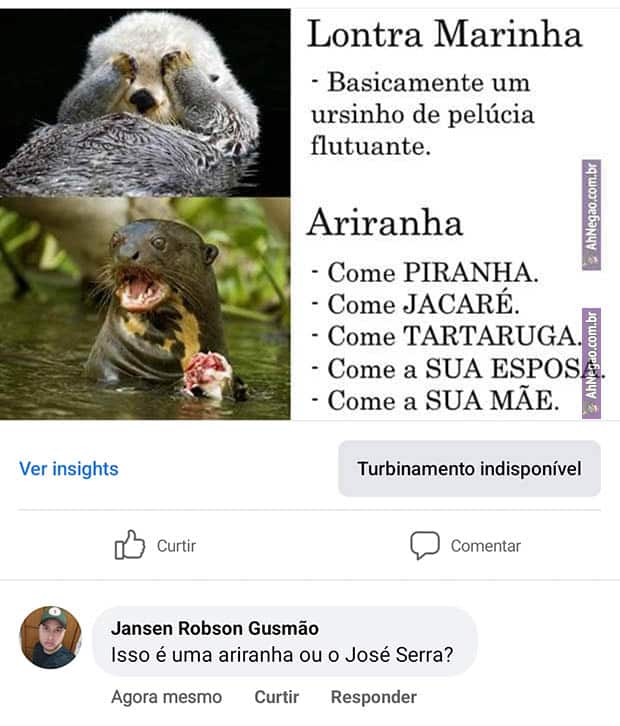Viewport: 620px width, 726px height.
Task: Reply to Jansen's comment with Responder
Action: click(373, 697)
